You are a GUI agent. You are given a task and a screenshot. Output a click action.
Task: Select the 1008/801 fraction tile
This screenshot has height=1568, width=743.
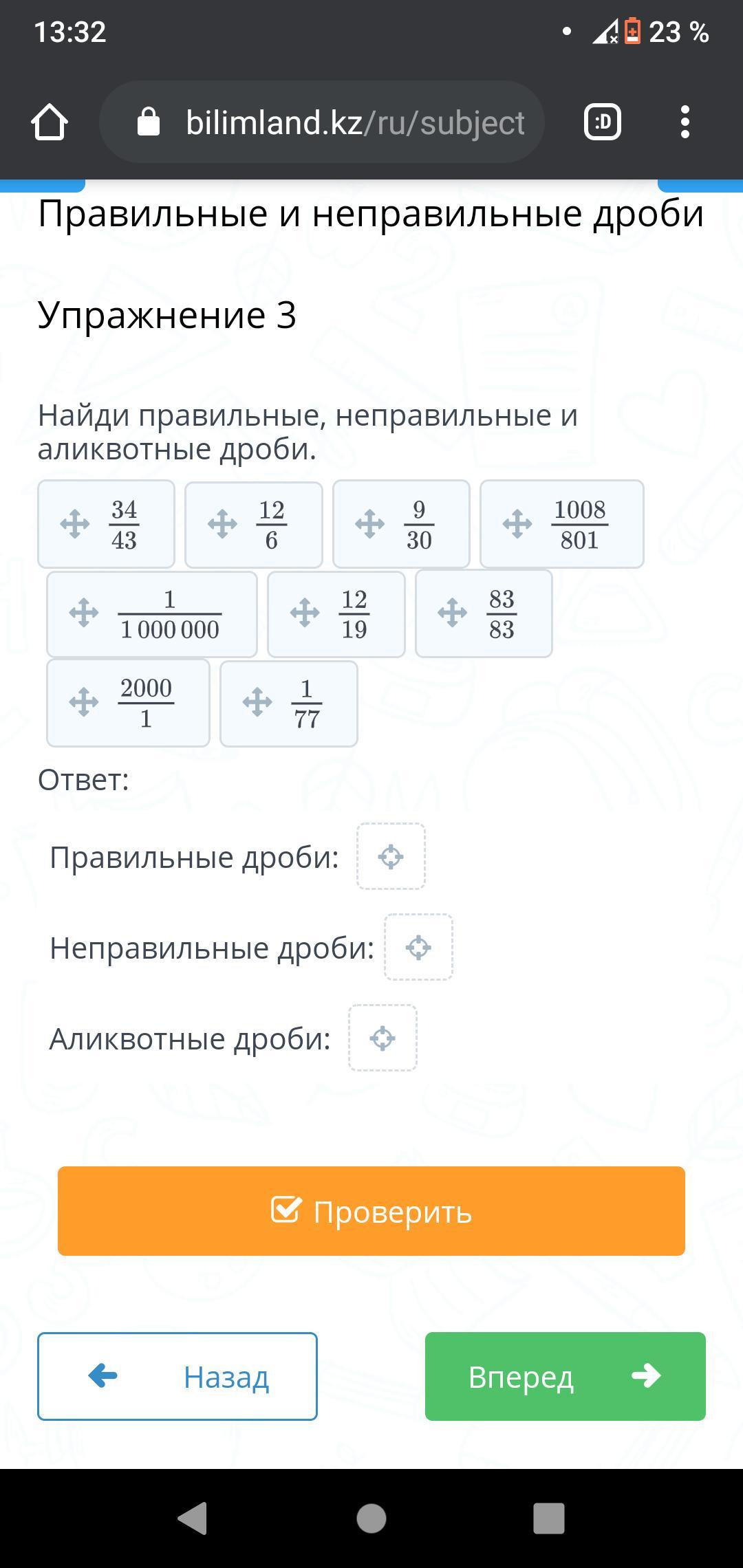562,524
